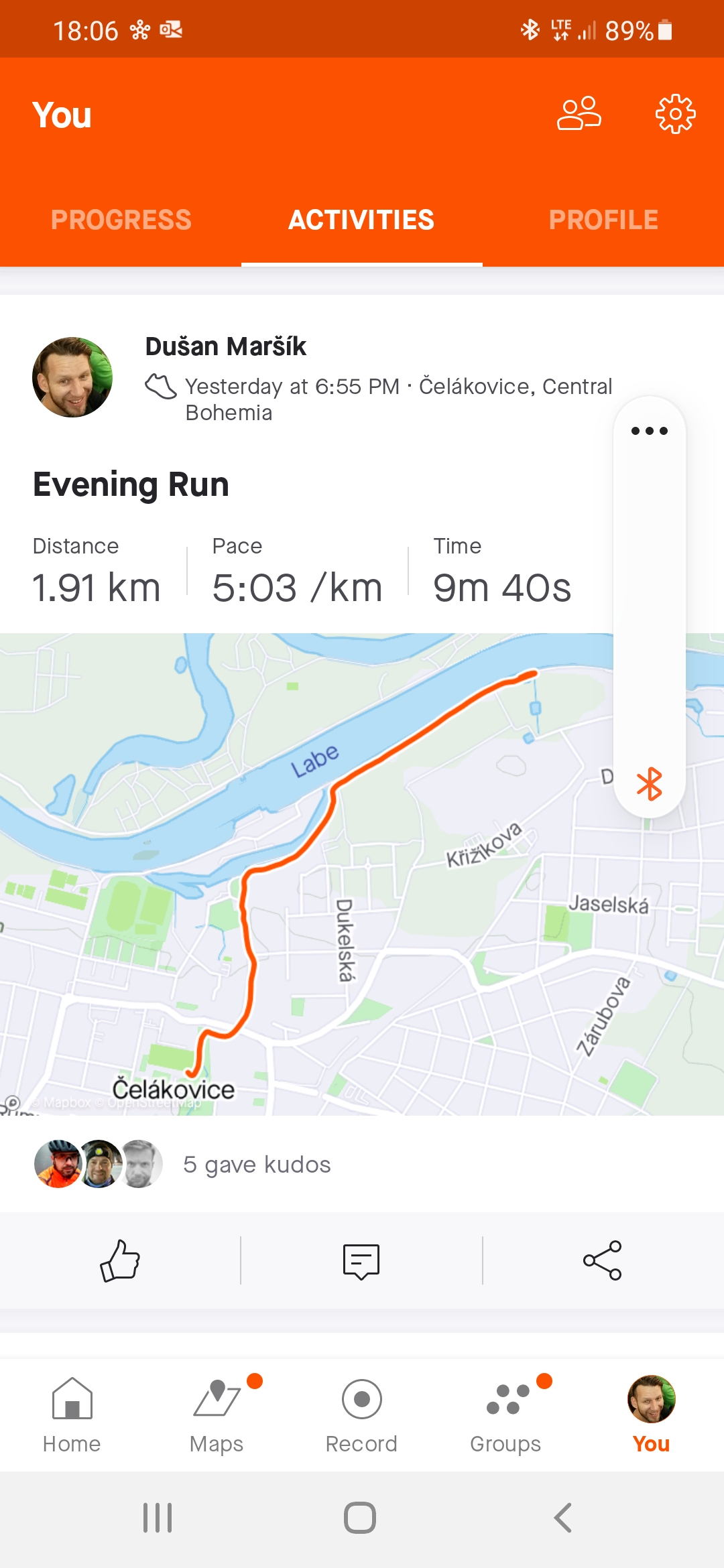Select the Activities tab
Viewport: 724px width, 1568px height.
pyautogui.click(x=361, y=220)
